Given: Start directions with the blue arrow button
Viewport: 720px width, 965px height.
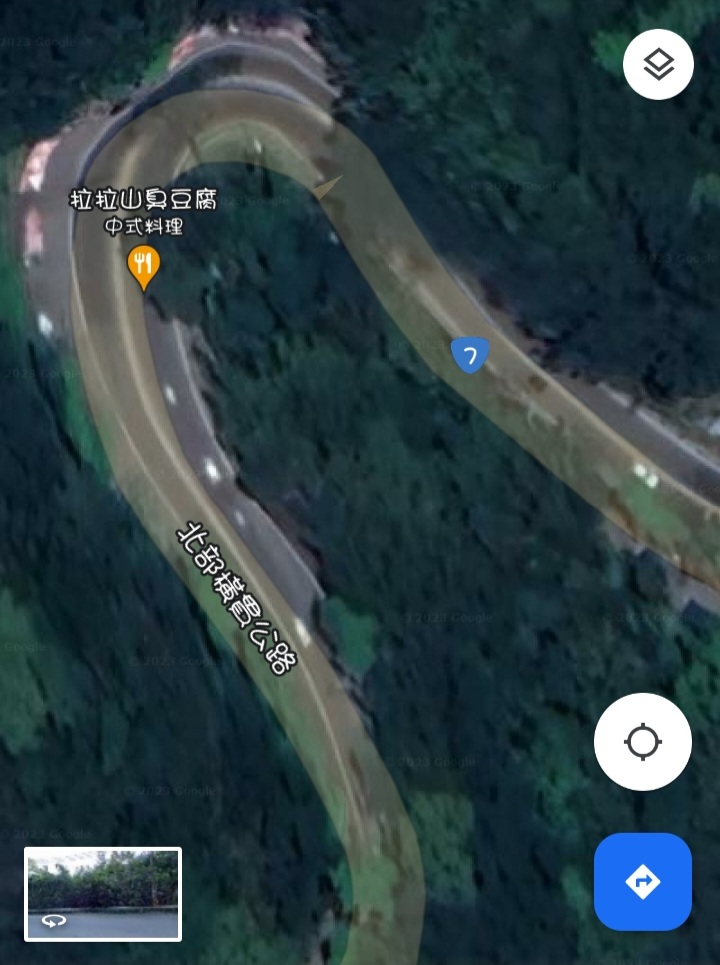Looking at the screenshot, I should (x=642, y=881).
